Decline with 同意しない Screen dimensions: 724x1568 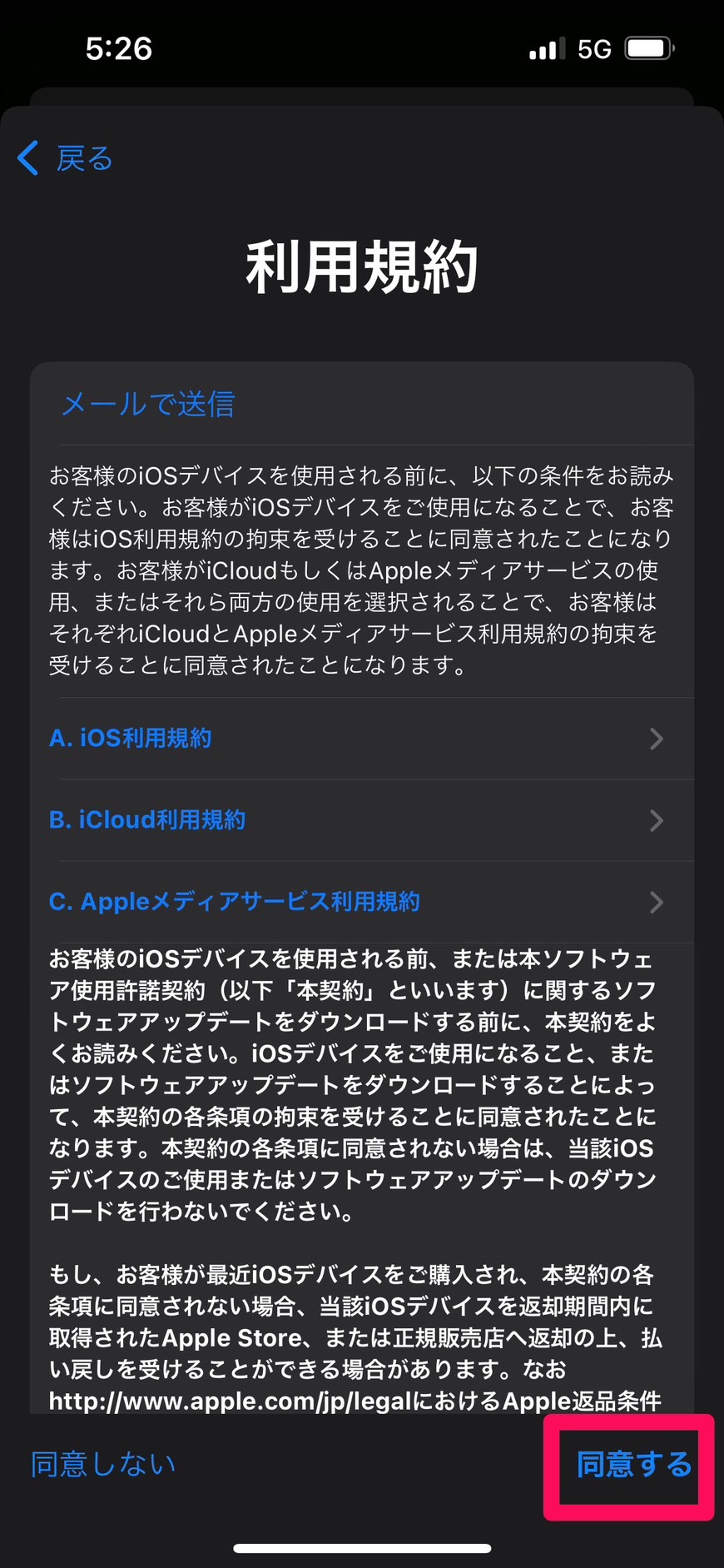coord(103,1463)
